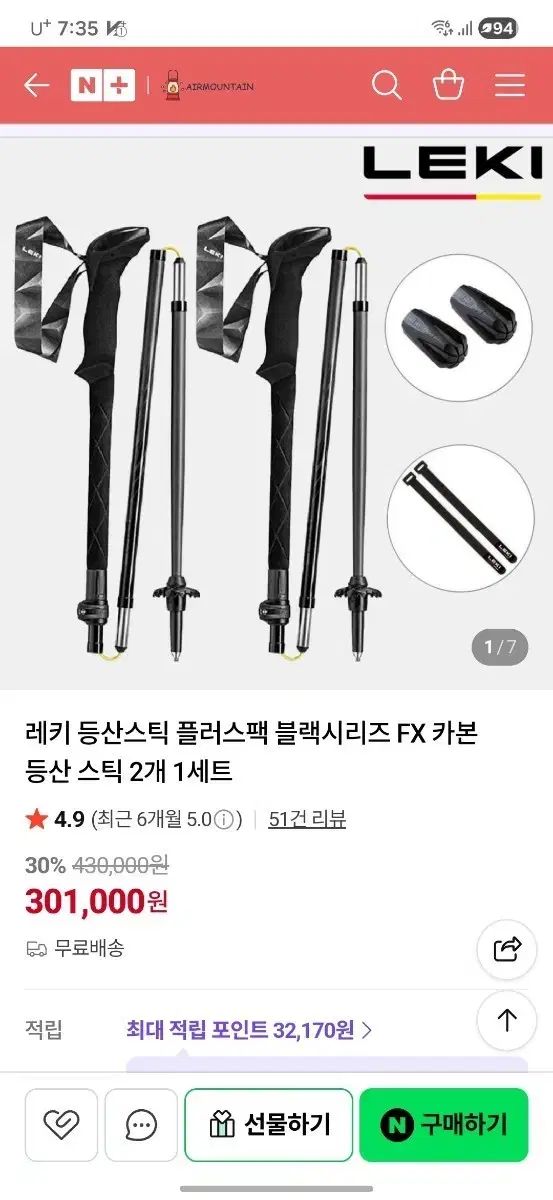Screen dimensions: 553x1200
Task: Open search with the magnifier icon
Action: pyautogui.click(x=386, y=85)
